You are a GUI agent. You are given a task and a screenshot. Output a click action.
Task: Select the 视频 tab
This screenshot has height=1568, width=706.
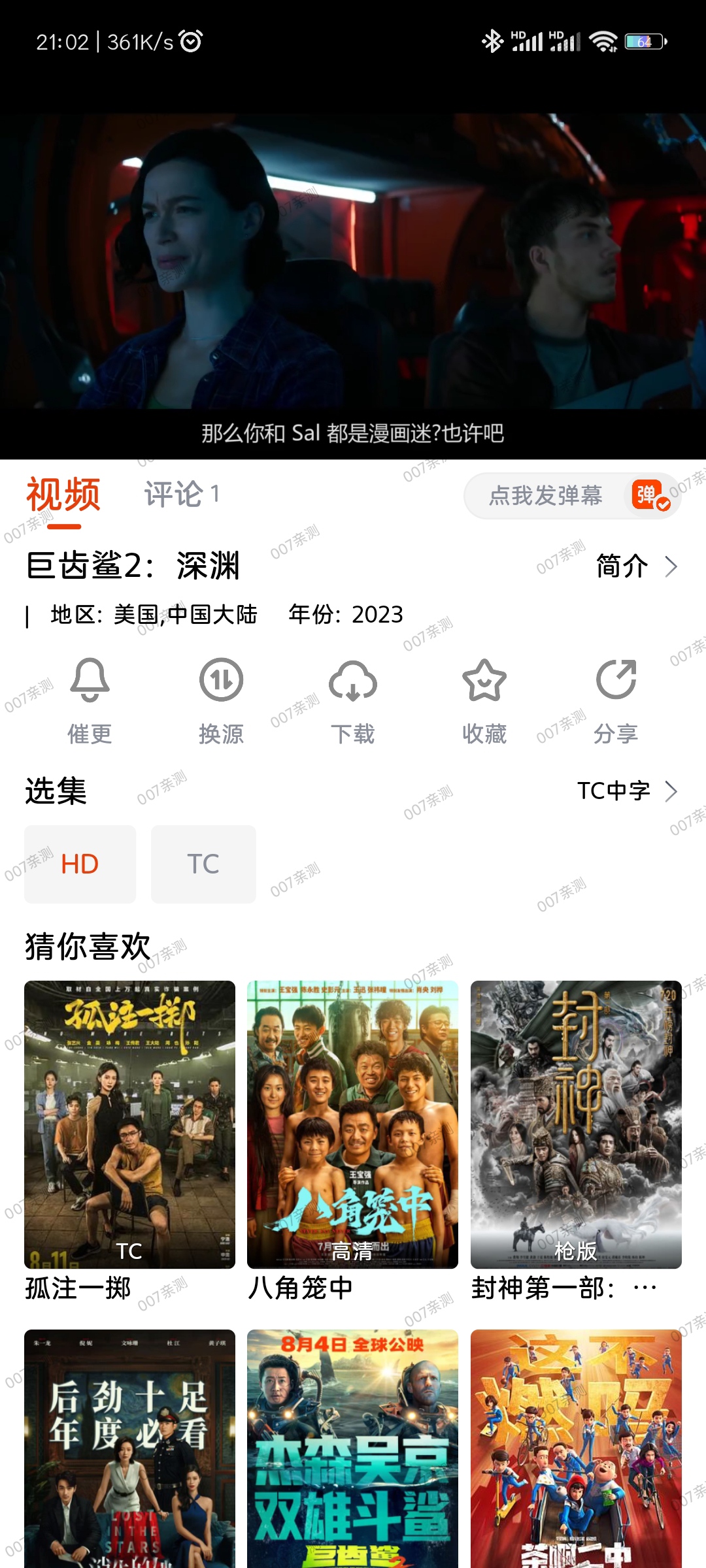(63, 495)
